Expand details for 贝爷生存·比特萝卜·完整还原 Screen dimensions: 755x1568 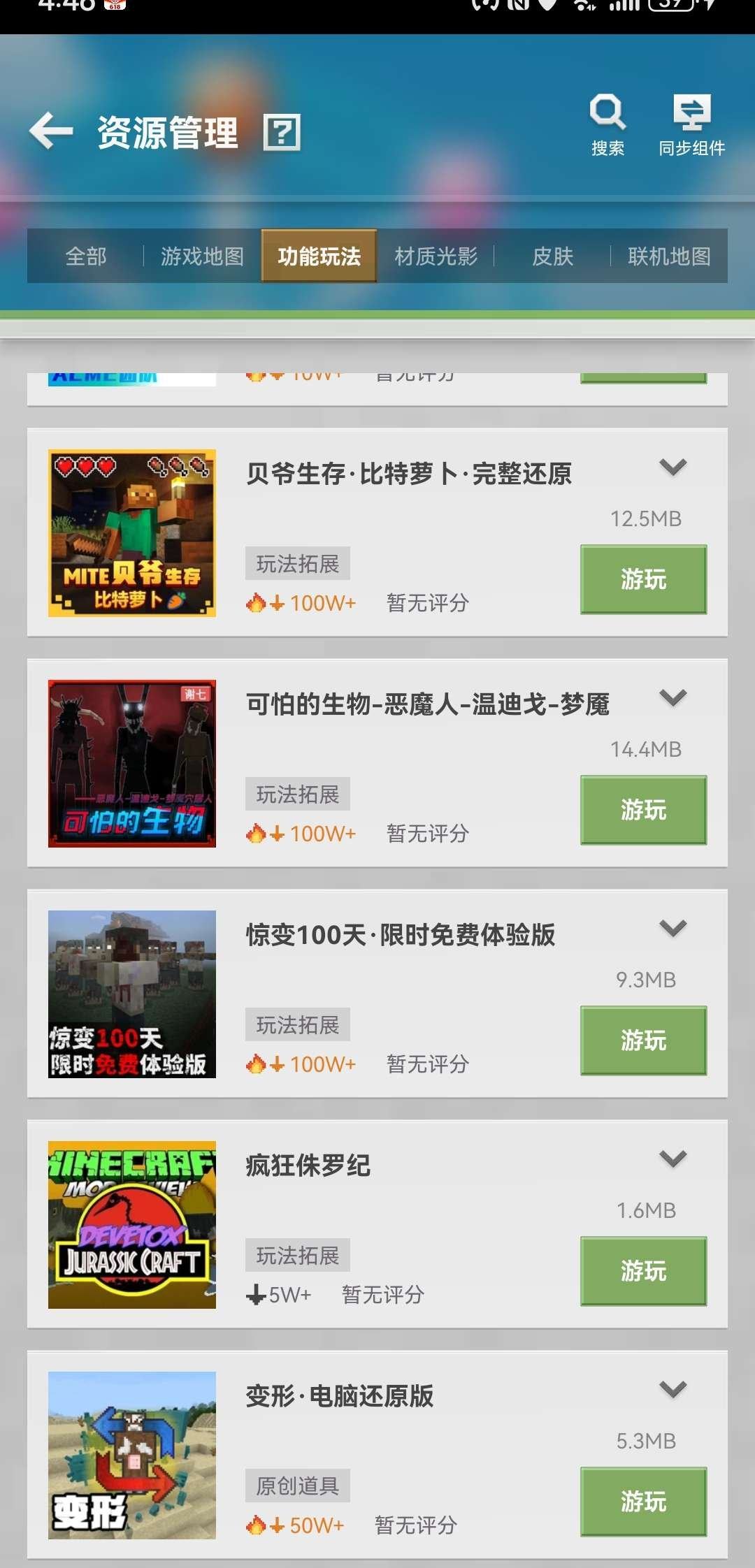673,467
